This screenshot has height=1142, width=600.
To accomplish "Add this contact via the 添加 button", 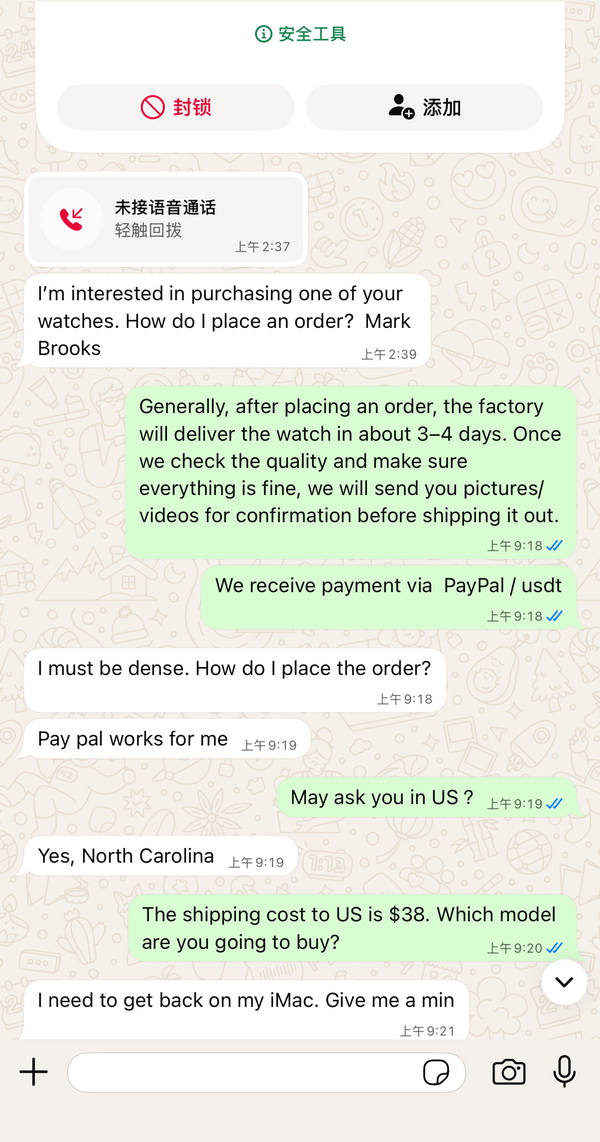I will click(x=424, y=107).
